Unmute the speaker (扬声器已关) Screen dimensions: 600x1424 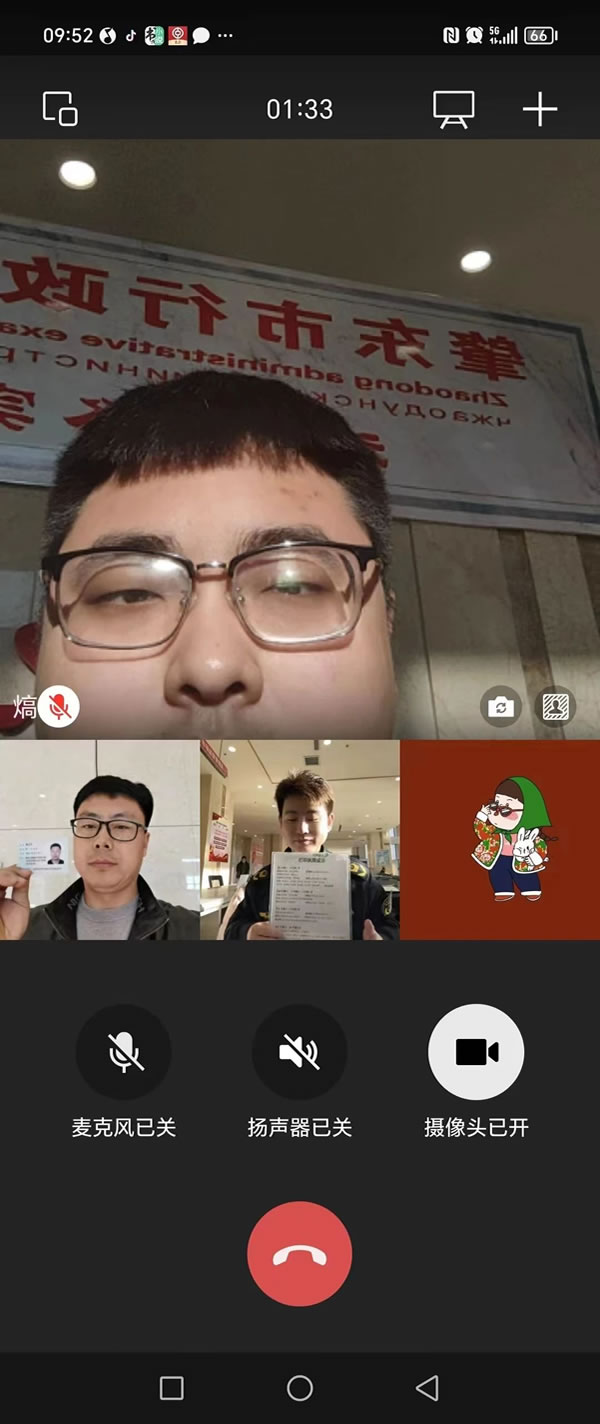click(299, 1052)
